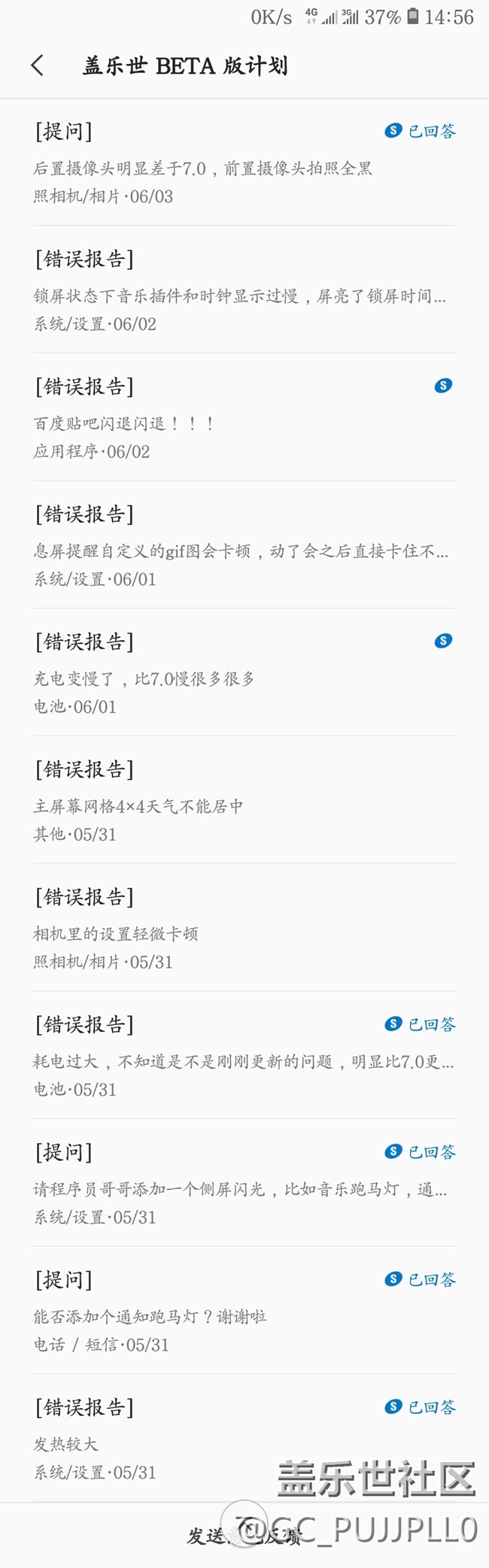Open the error report about 锁屏状态下音乐插件
This screenshot has width=489, height=1568.
click(244, 290)
